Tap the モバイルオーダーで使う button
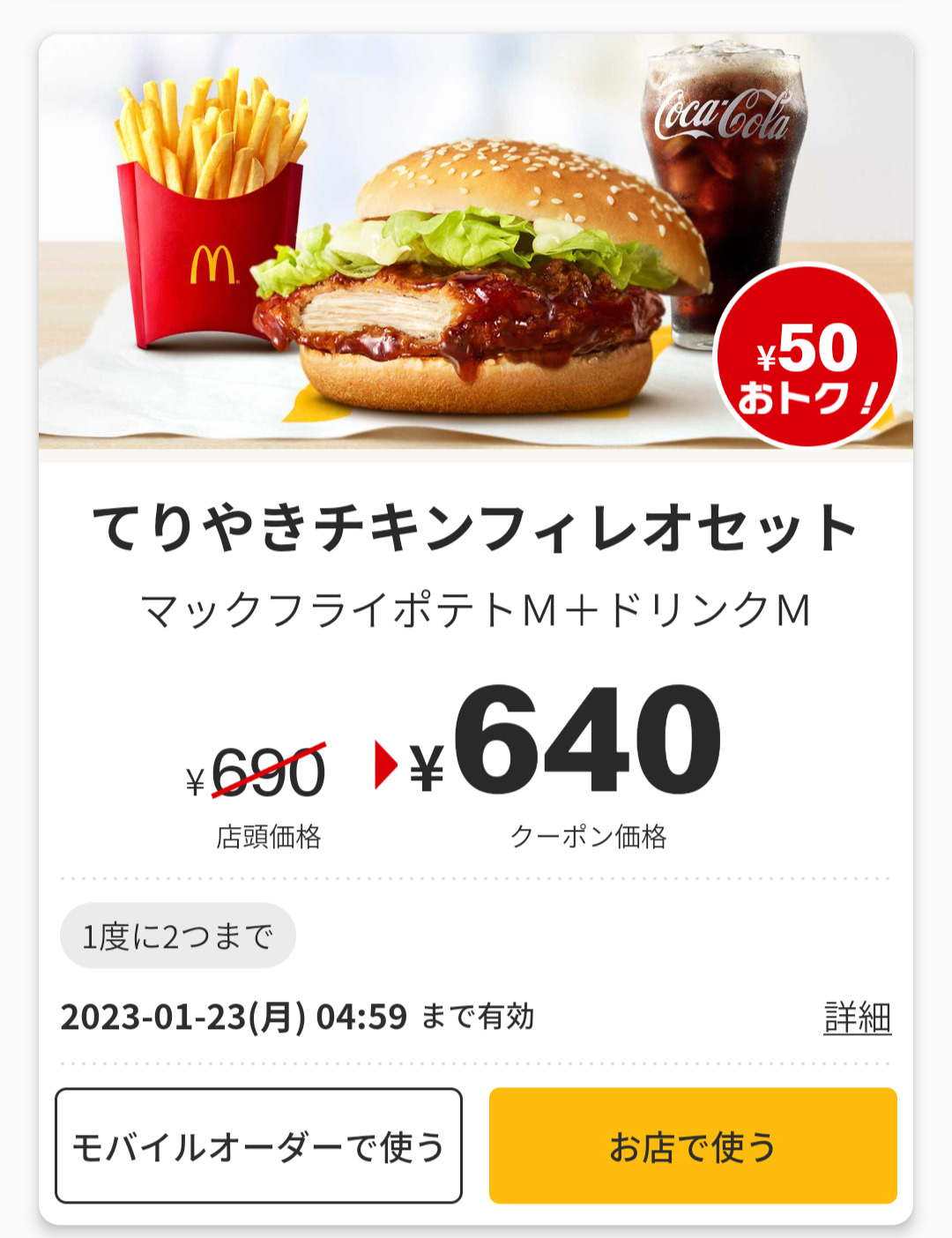The width and height of the screenshot is (952, 1238). click(x=258, y=1145)
